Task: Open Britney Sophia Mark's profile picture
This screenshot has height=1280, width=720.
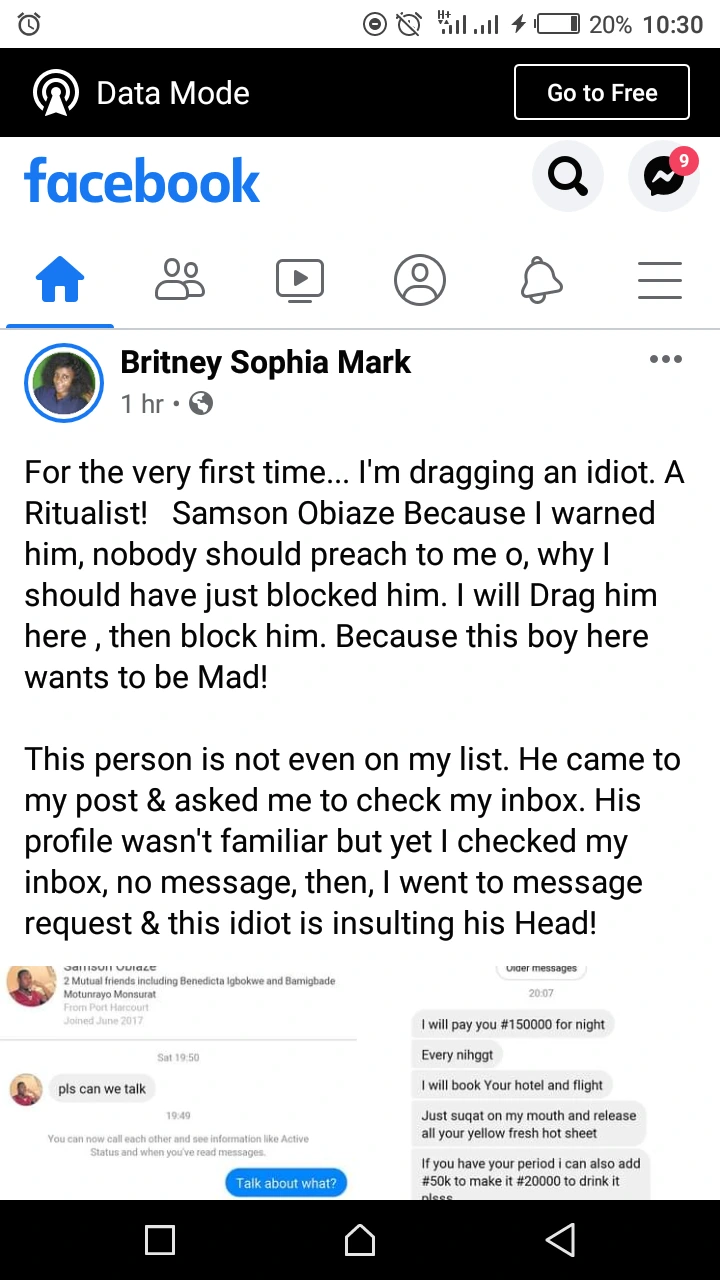Action: [x=64, y=382]
